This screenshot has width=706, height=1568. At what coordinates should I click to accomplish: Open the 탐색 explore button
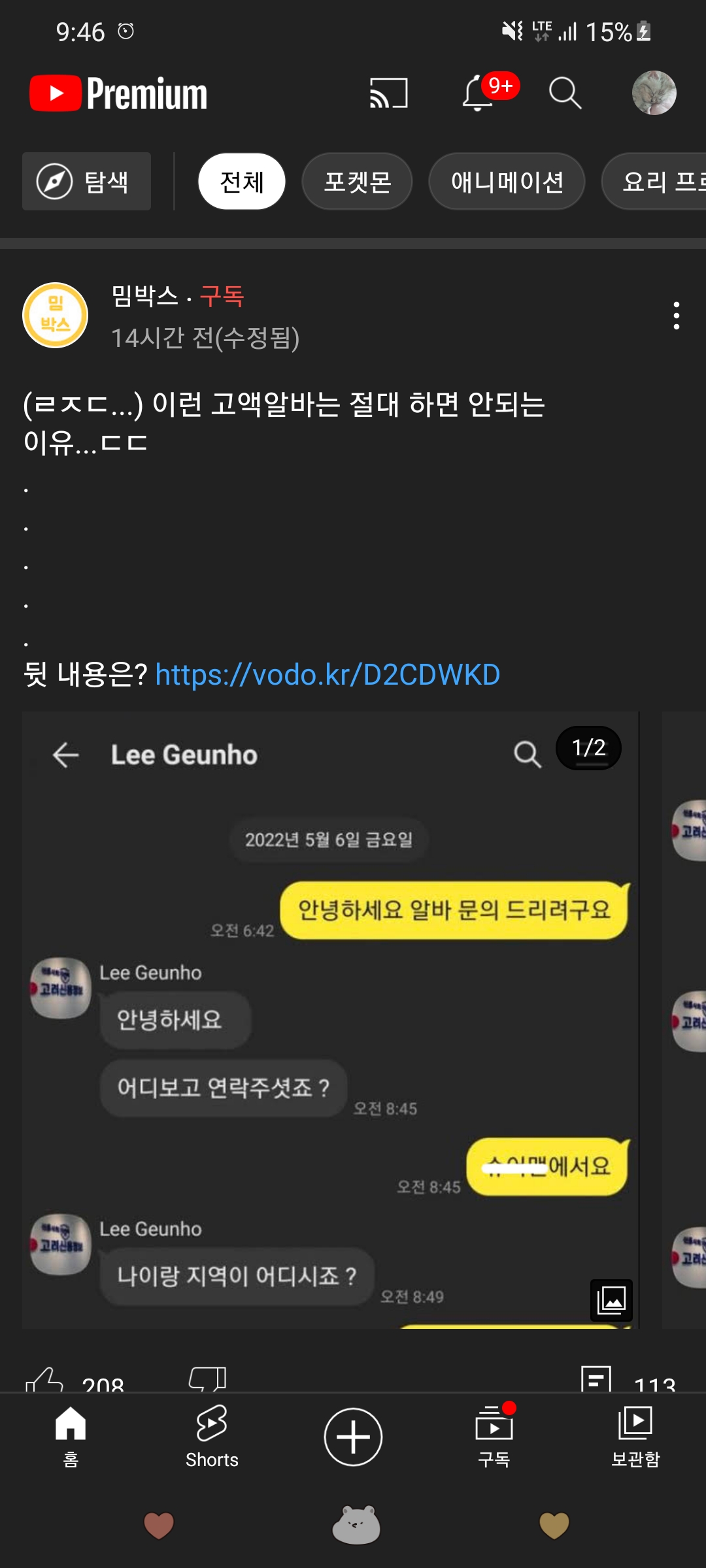click(x=86, y=182)
